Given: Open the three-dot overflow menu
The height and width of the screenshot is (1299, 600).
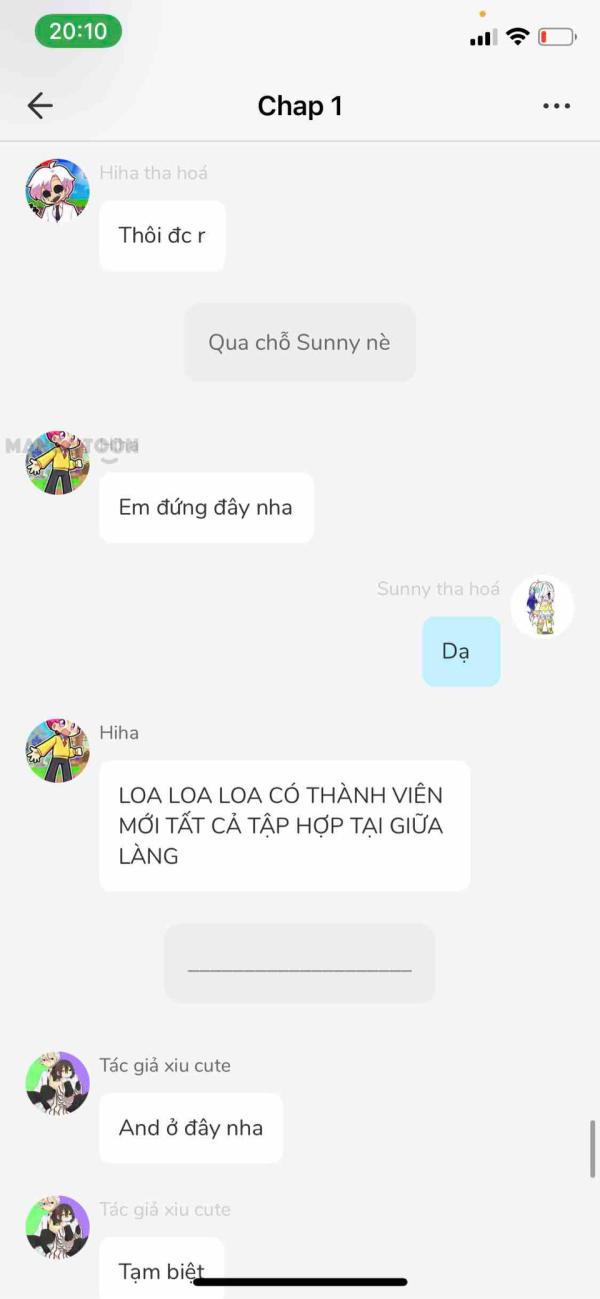Looking at the screenshot, I should pos(556,106).
